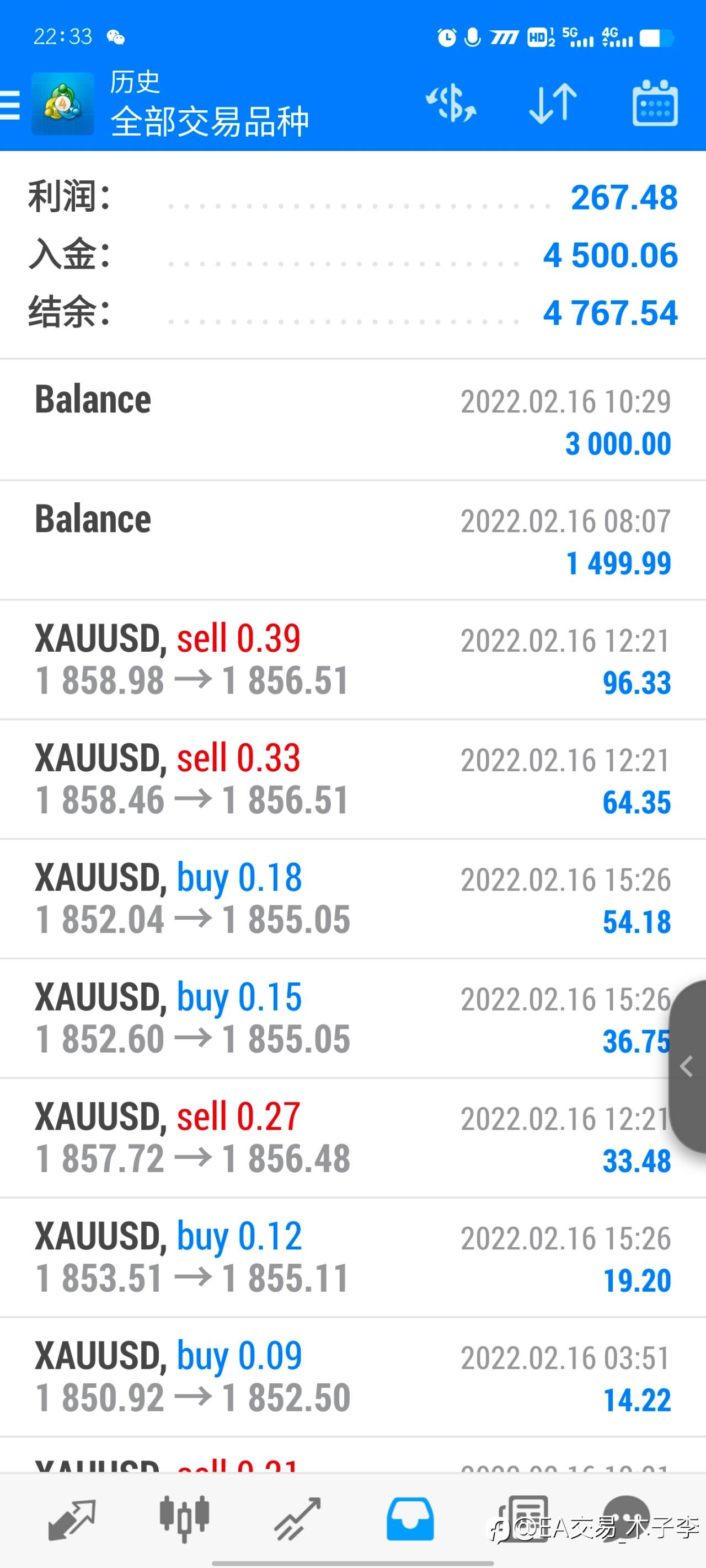Open the XAUUSD buy 0.09 trade
706x1568 pixels.
tap(352, 1377)
